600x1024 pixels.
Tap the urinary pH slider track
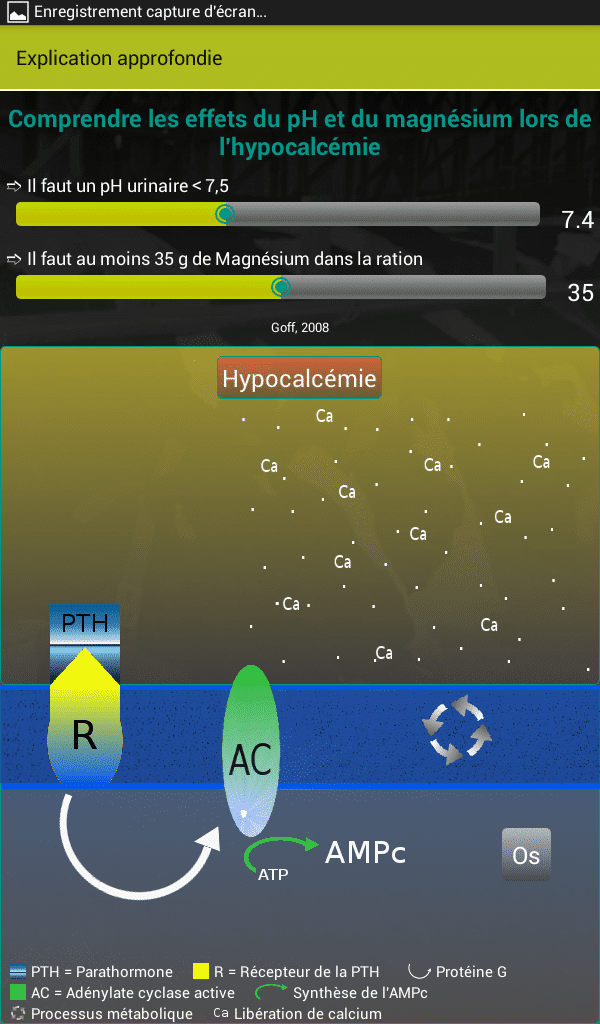(x=277, y=214)
